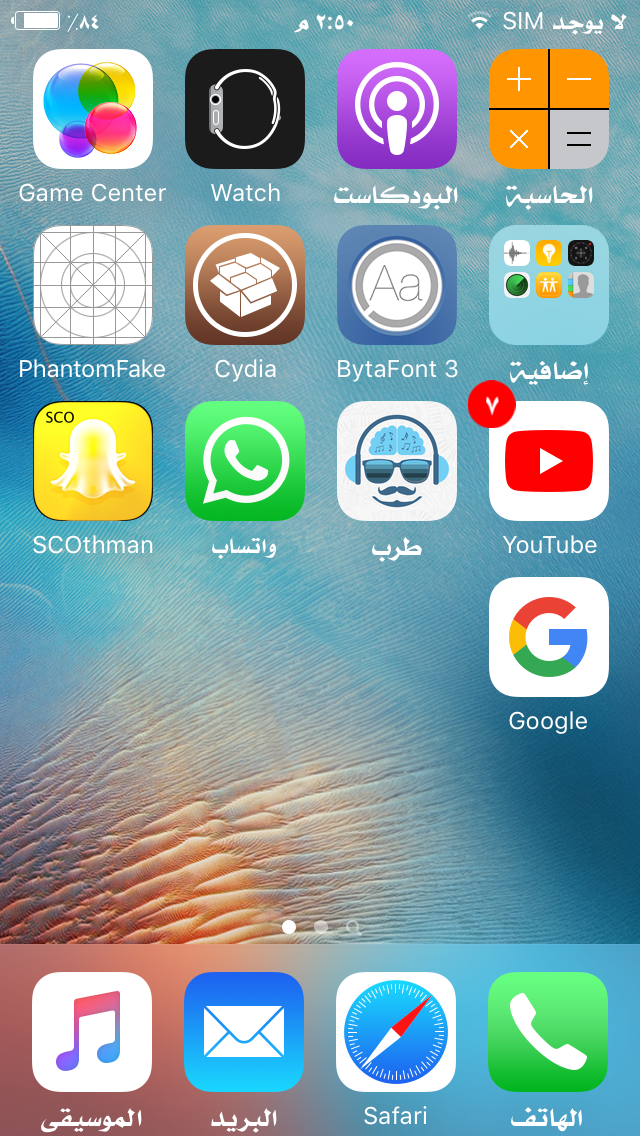Open the الهاتف Phone app
The height and width of the screenshot is (1136, 640).
[548, 1032]
